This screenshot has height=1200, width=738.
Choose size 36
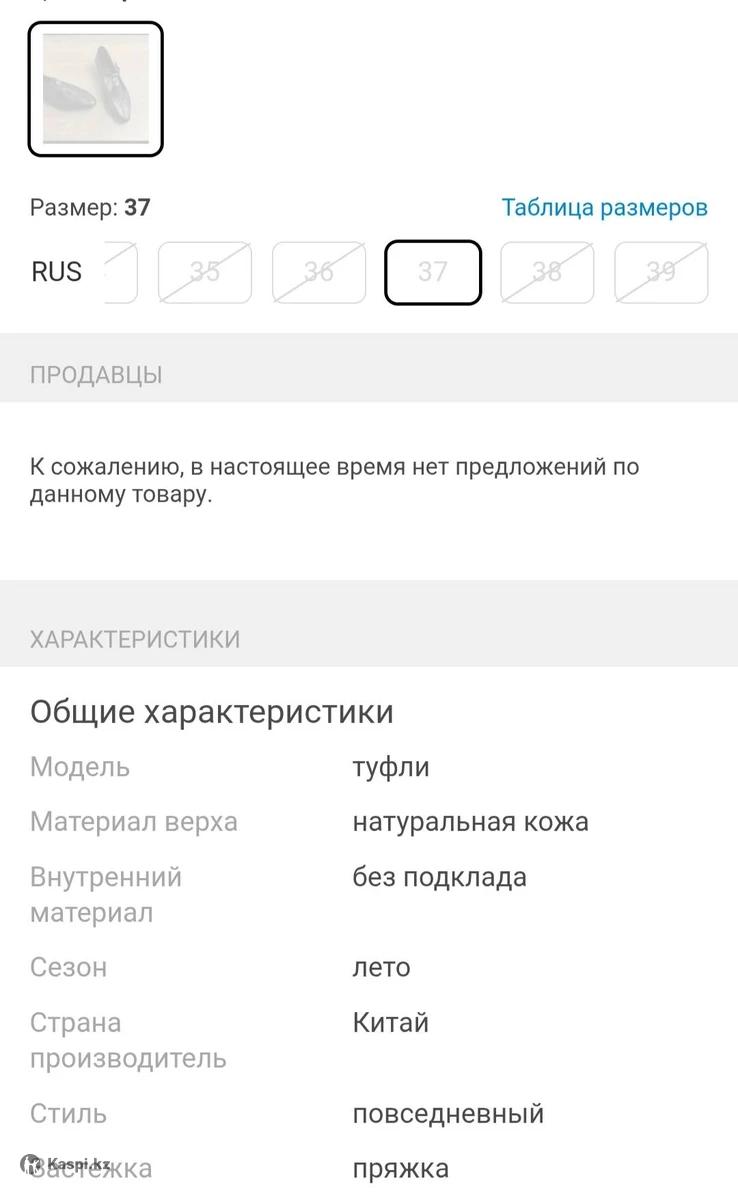(x=319, y=272)
